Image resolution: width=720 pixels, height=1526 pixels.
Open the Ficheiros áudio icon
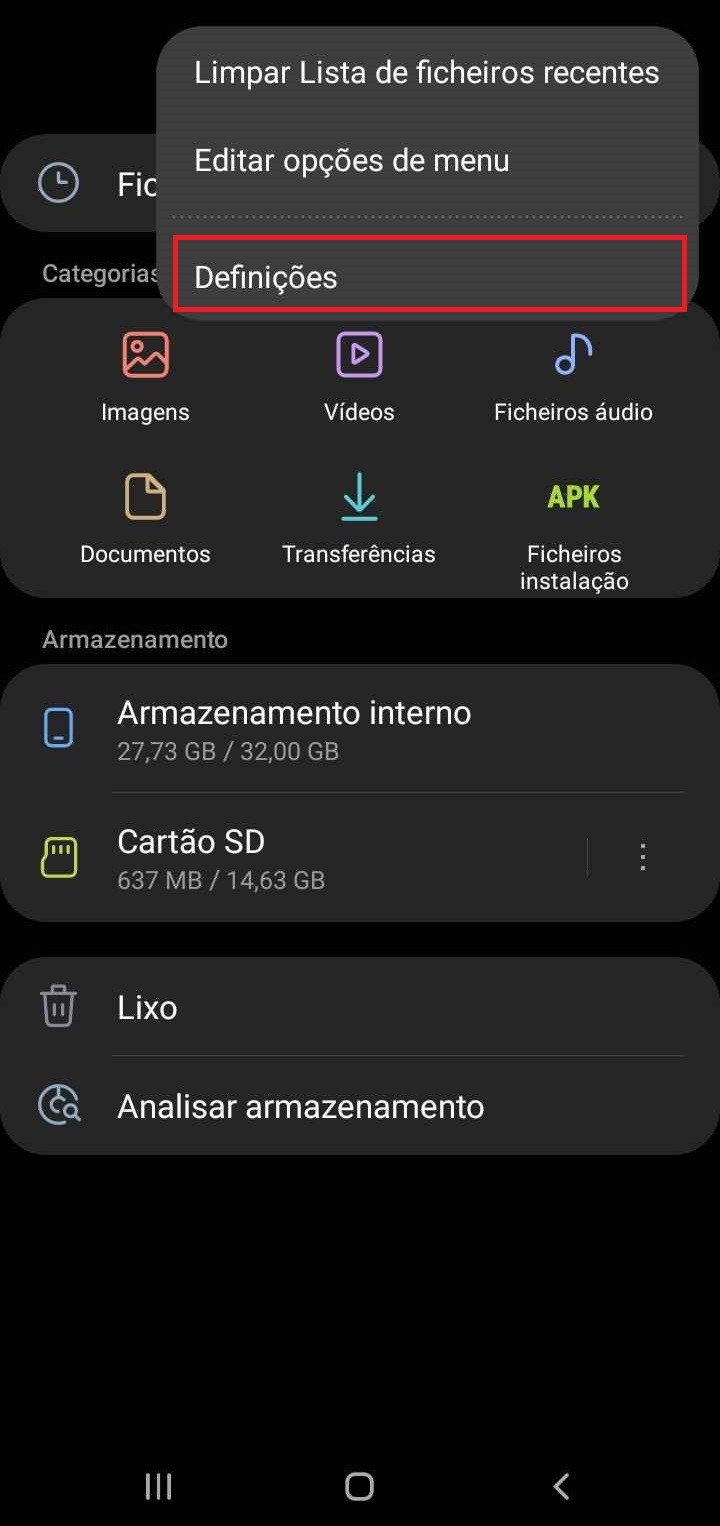[x=572, y=354]
